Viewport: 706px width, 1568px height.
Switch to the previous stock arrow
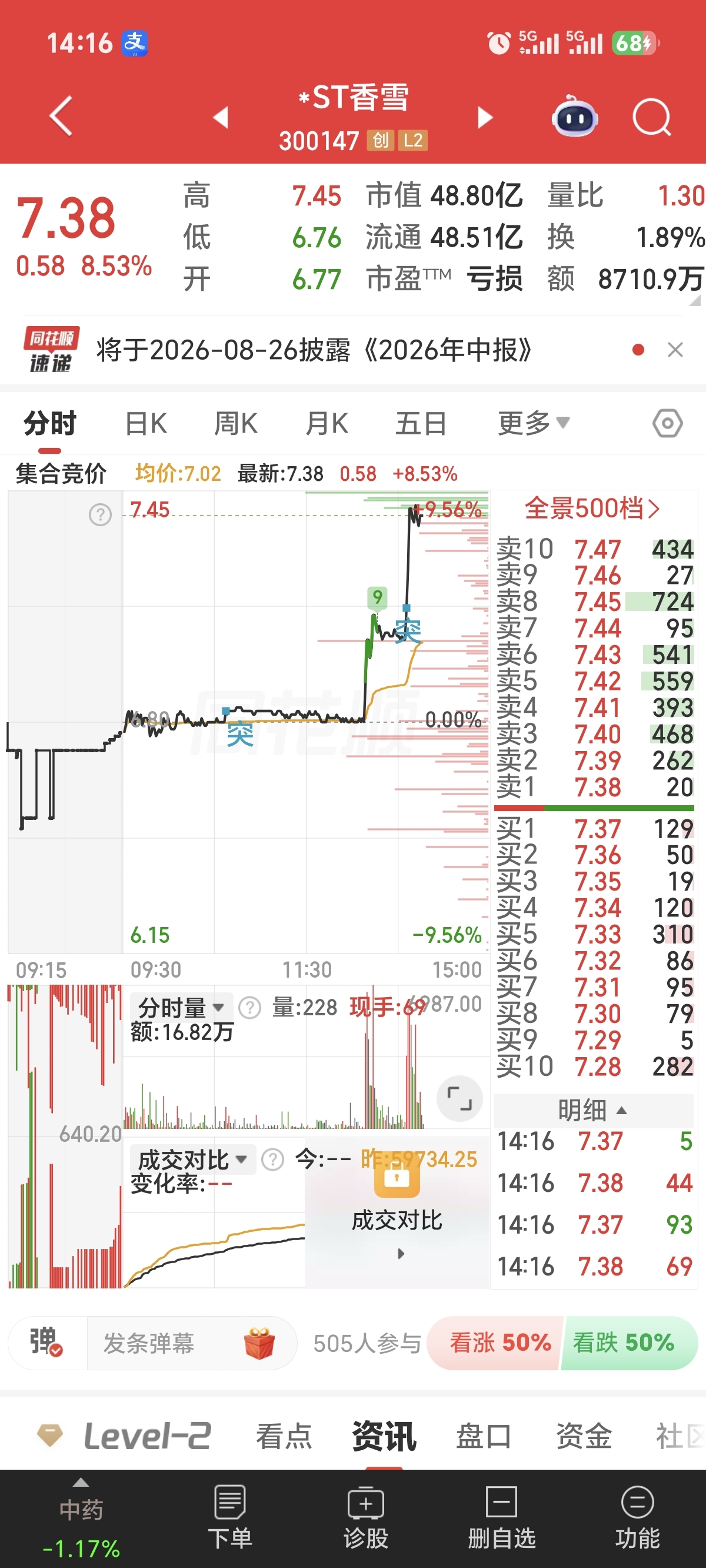tap(221, 117)
